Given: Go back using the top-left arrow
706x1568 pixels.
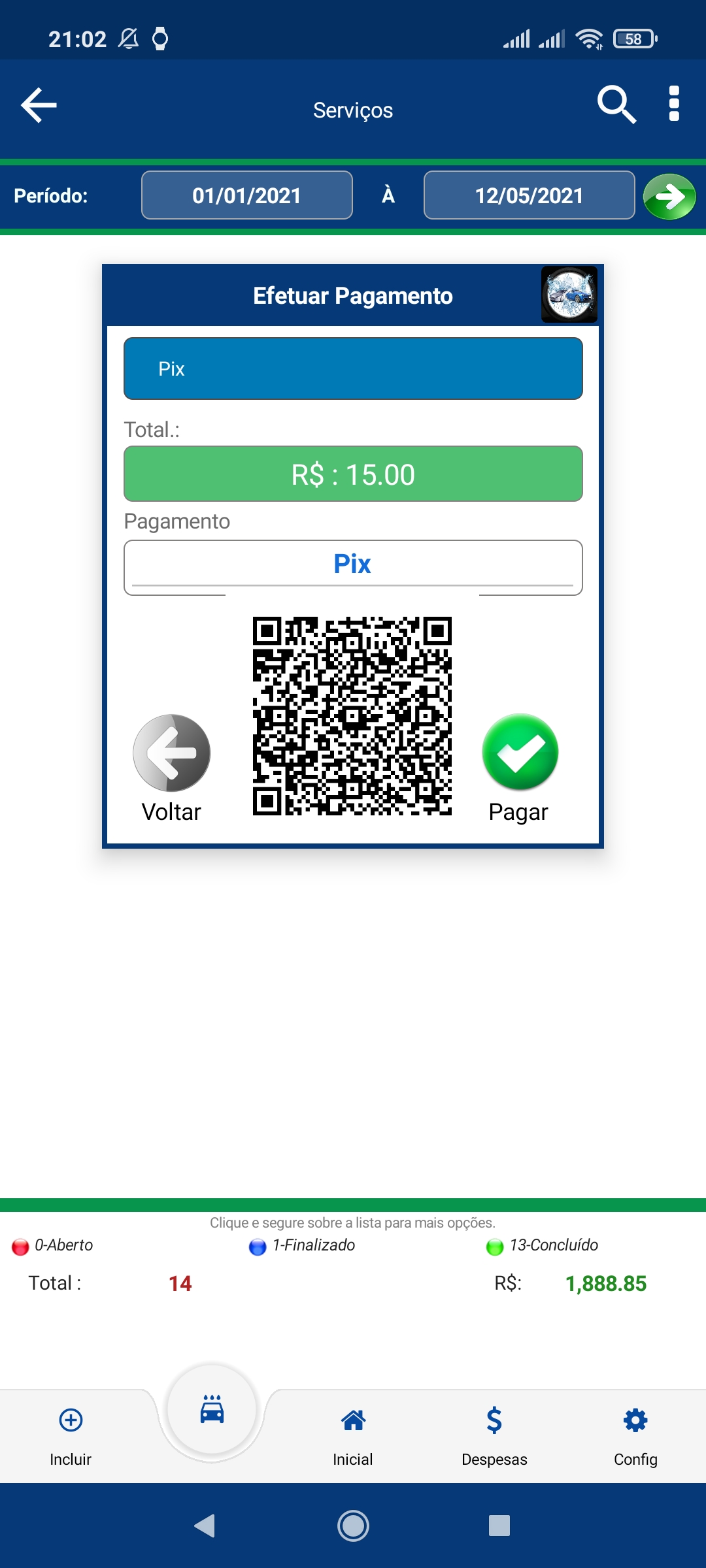Looking at the screenshot, I should point(39,105).
